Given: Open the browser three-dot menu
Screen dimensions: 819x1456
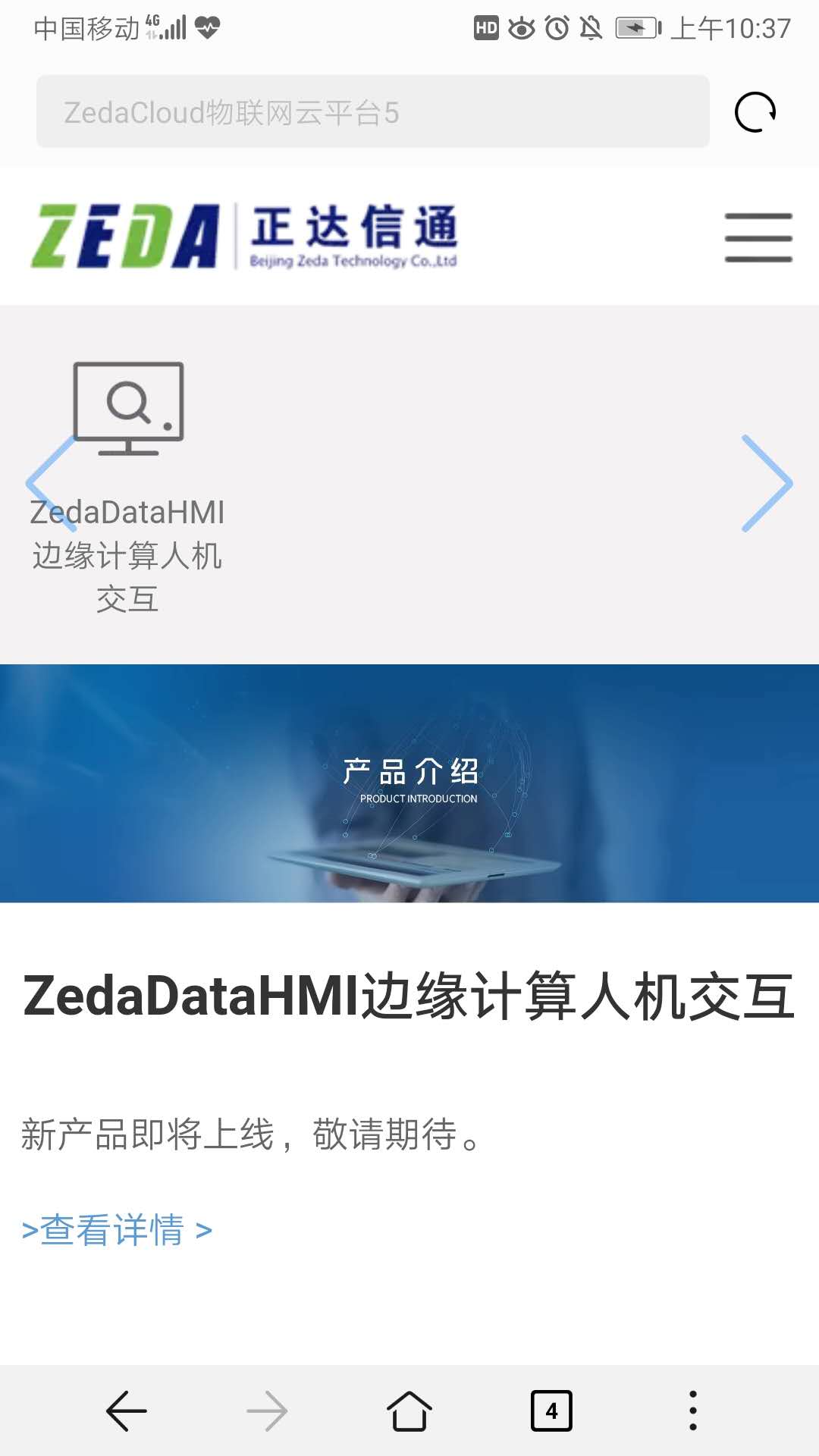Looking at the screenshot, I should click(692, 1410).
